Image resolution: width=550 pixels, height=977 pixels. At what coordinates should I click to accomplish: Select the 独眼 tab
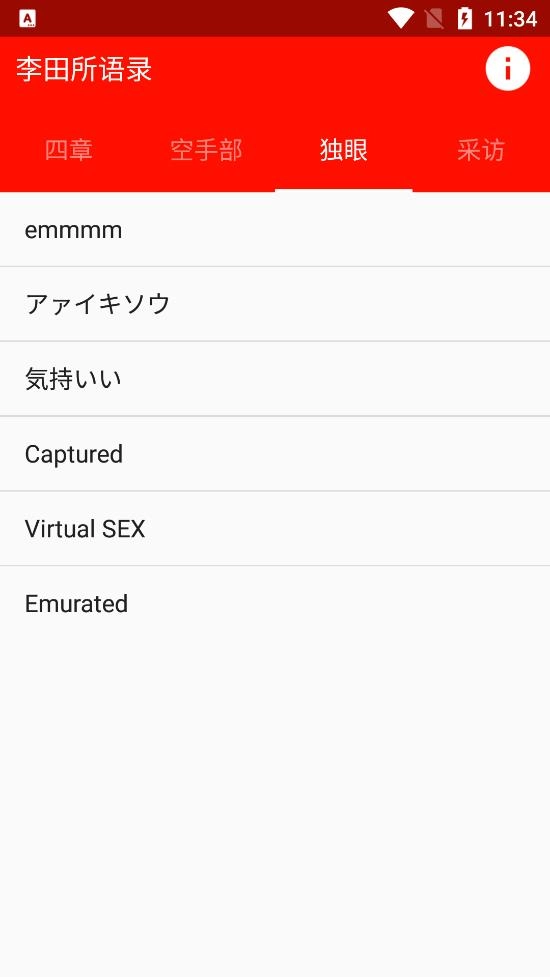344,150
